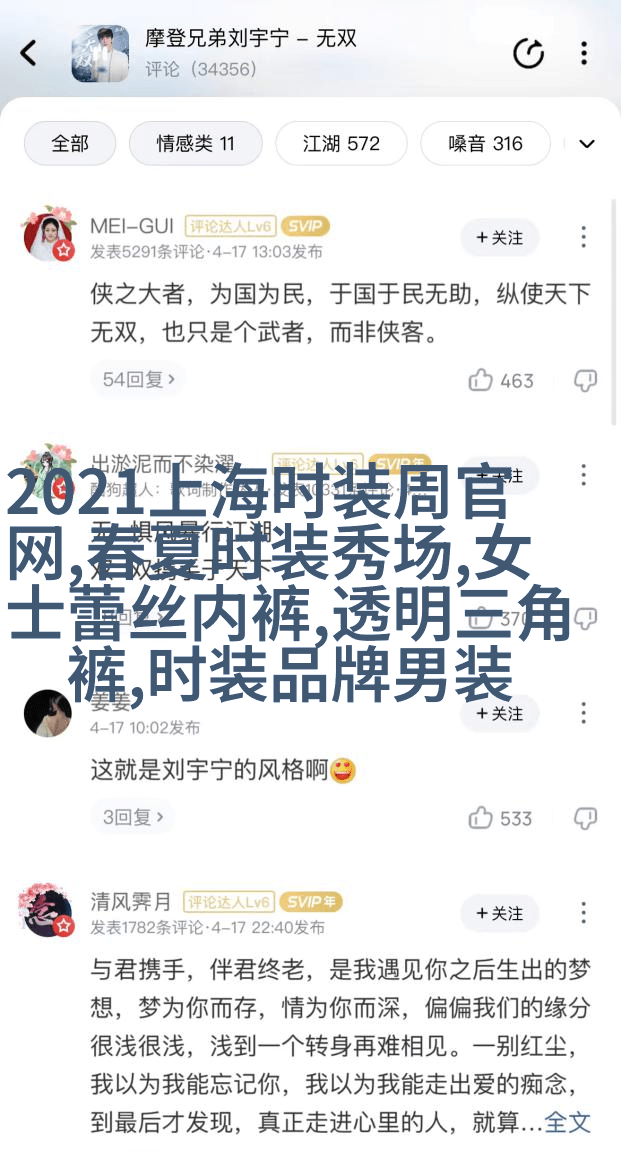Filter comments by 情感类 11
Screen dimensions: 621x1151
pyautogui.click(x=195, y=143)
